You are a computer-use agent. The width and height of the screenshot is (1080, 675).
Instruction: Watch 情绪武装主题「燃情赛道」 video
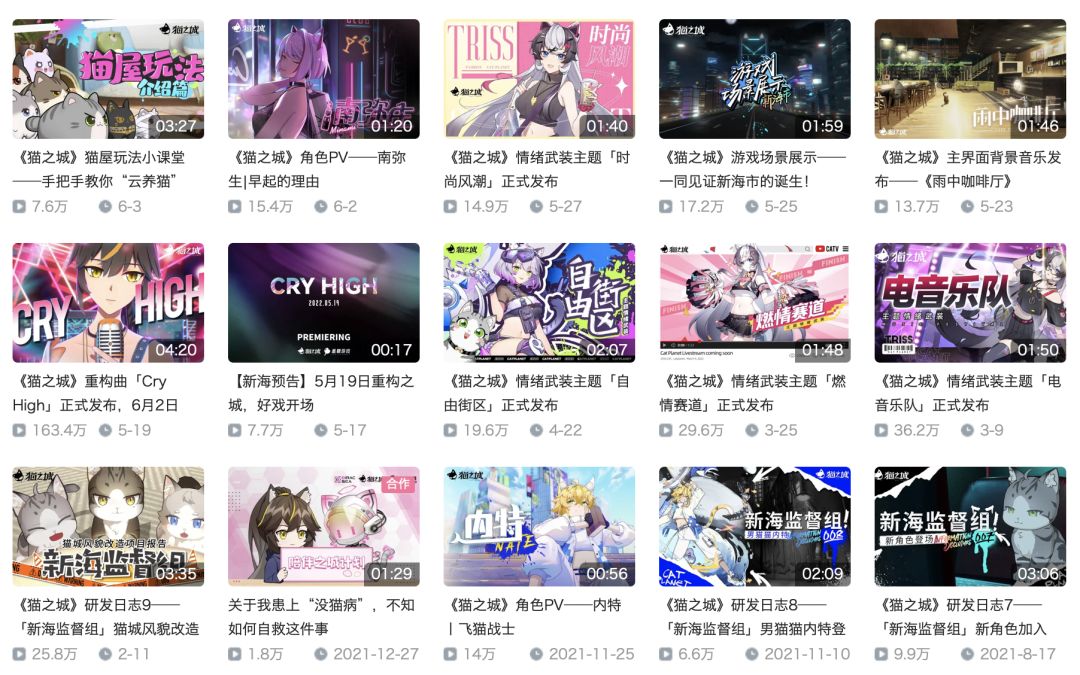click(755, 303)
